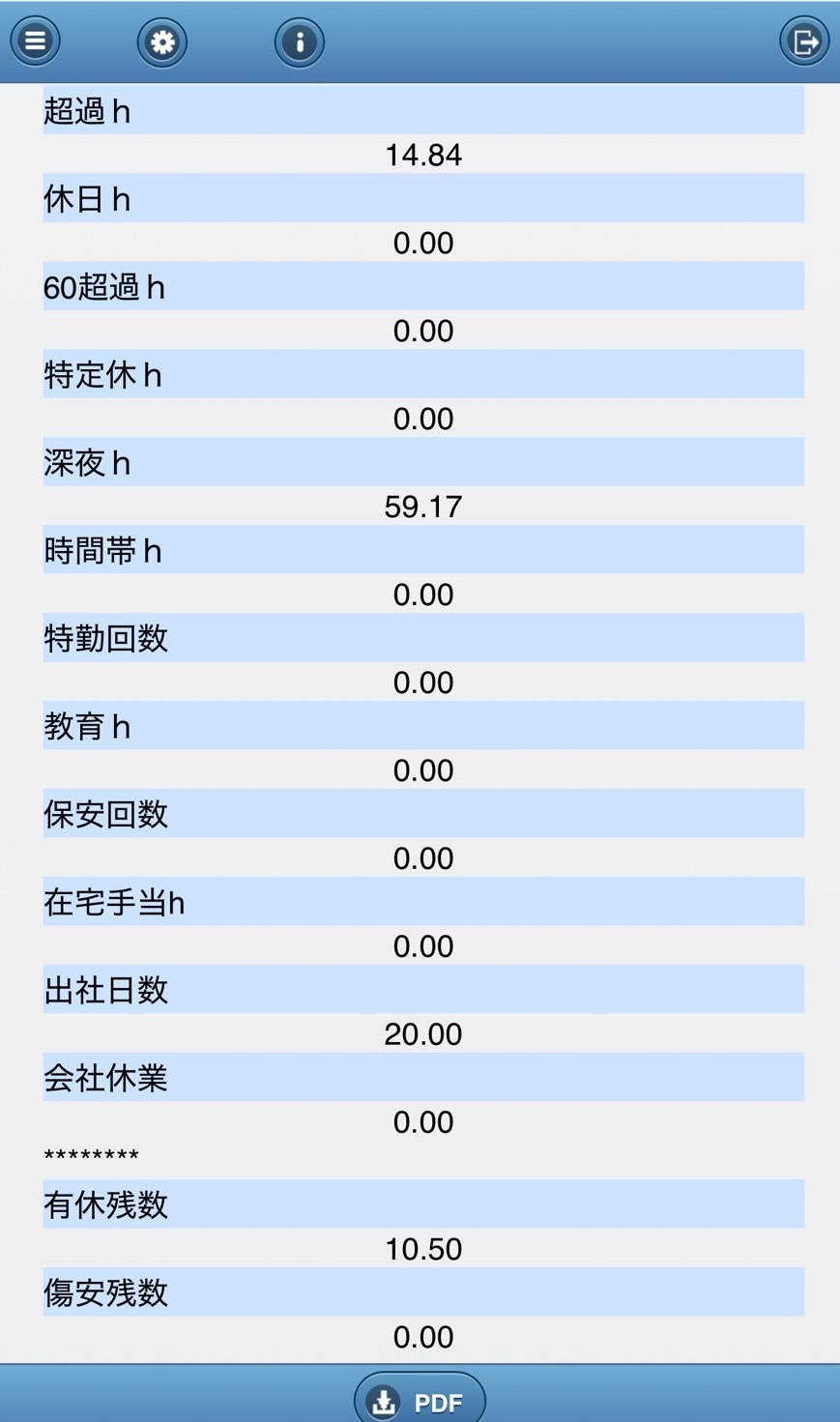Tap the logout icon
This screenshot has width=840, height=1422.
click(x=804, y=42)
